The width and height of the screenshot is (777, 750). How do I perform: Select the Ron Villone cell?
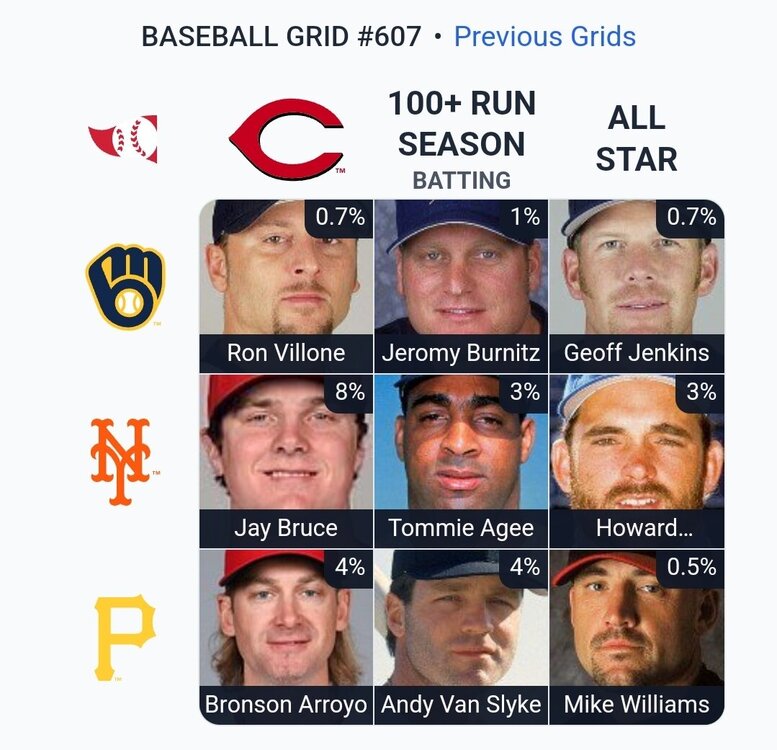coord(286,286)
